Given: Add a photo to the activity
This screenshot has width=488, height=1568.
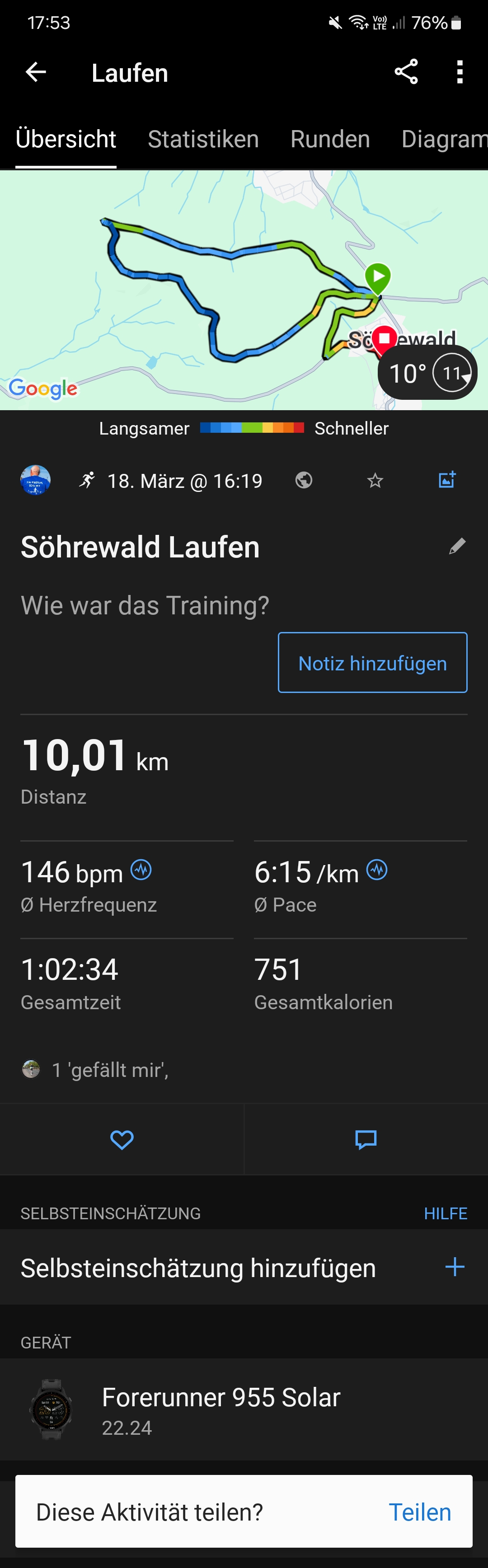Looking at the screenshot, I should coord(447,480).
